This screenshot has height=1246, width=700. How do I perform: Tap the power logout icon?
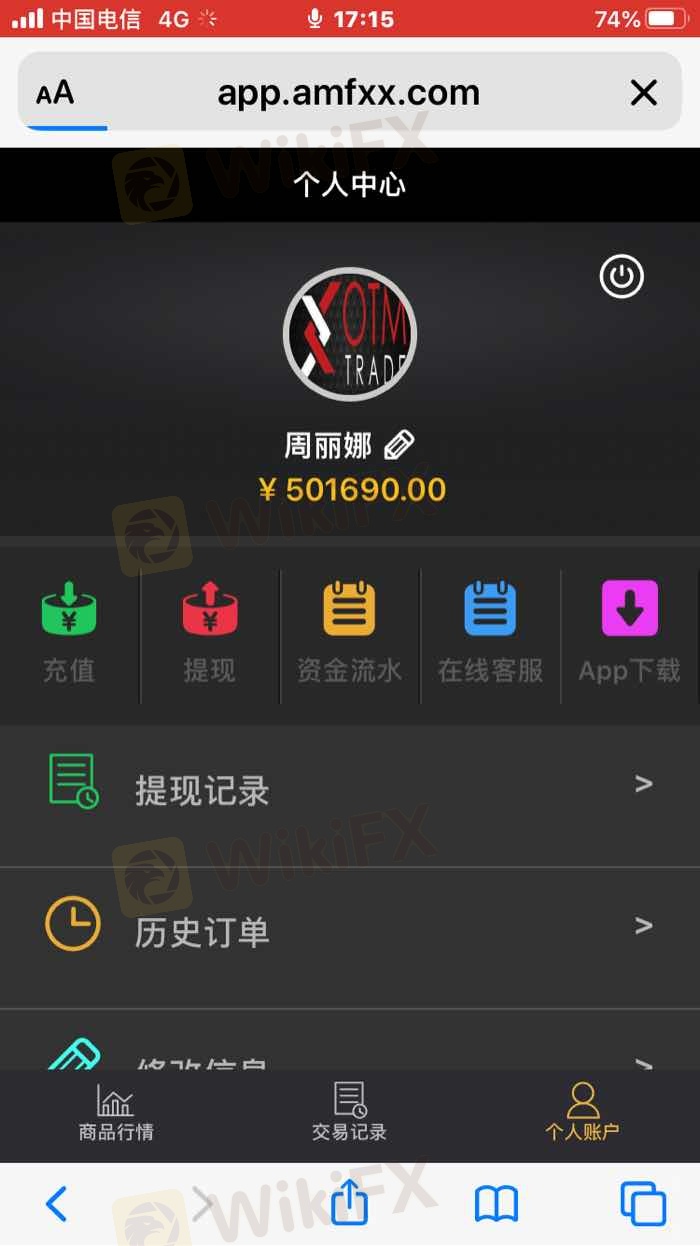pyautogui.click(x=621, y=277)
